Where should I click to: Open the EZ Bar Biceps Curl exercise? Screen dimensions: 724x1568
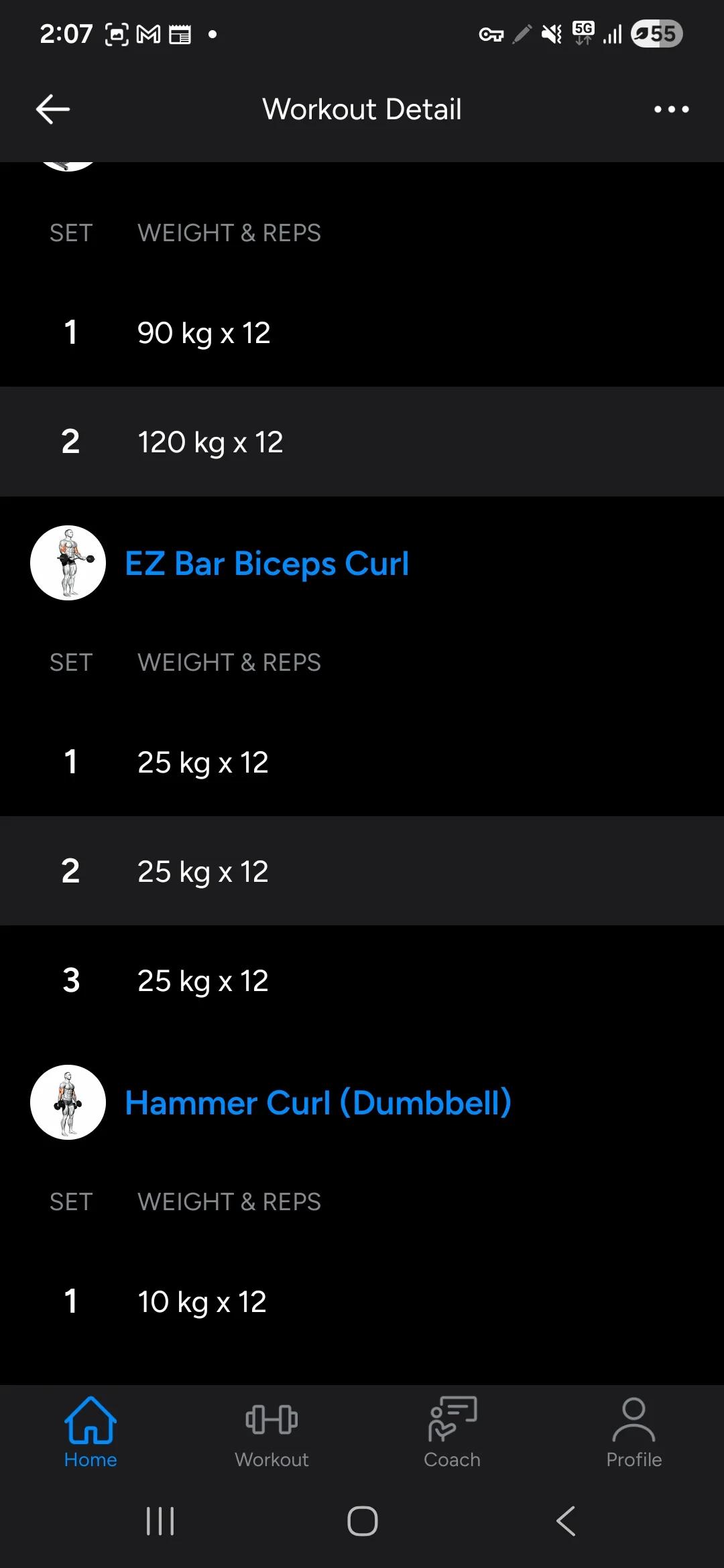click(x=267, y=564)
